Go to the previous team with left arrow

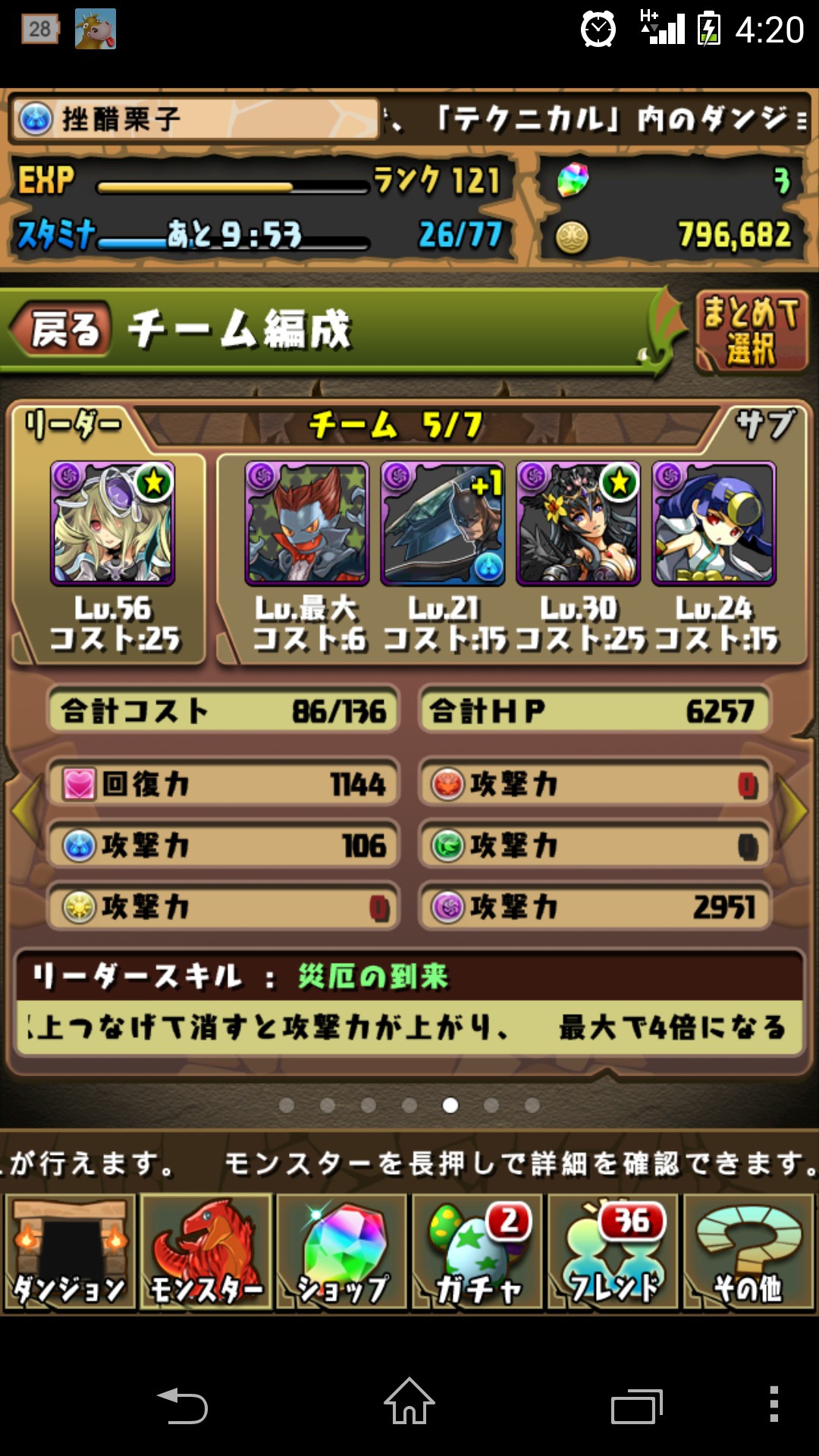[26, 810]
